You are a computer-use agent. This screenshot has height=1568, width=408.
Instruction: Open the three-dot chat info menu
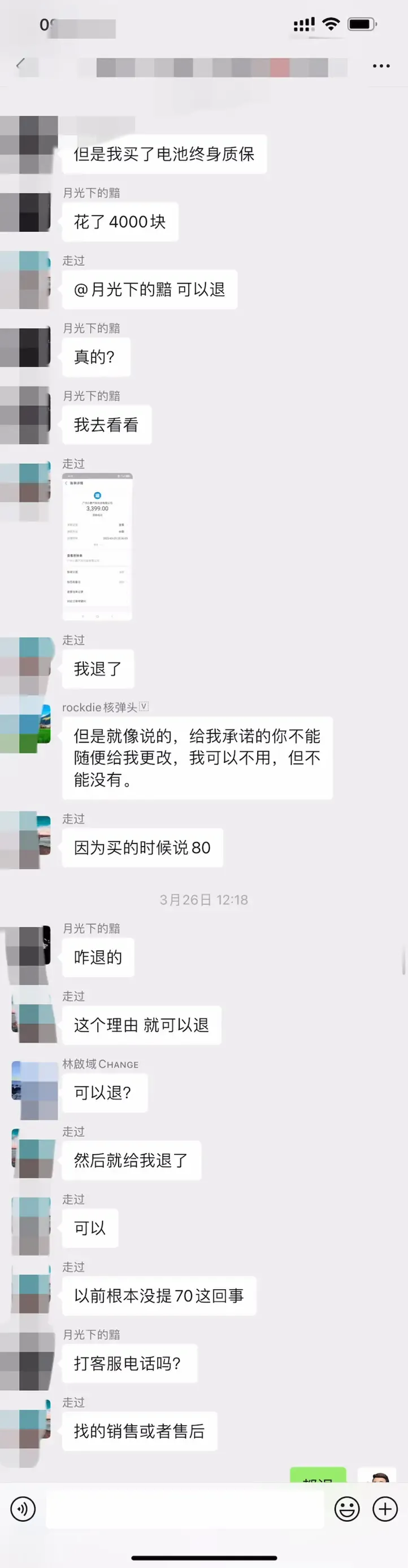coord(381,65)
